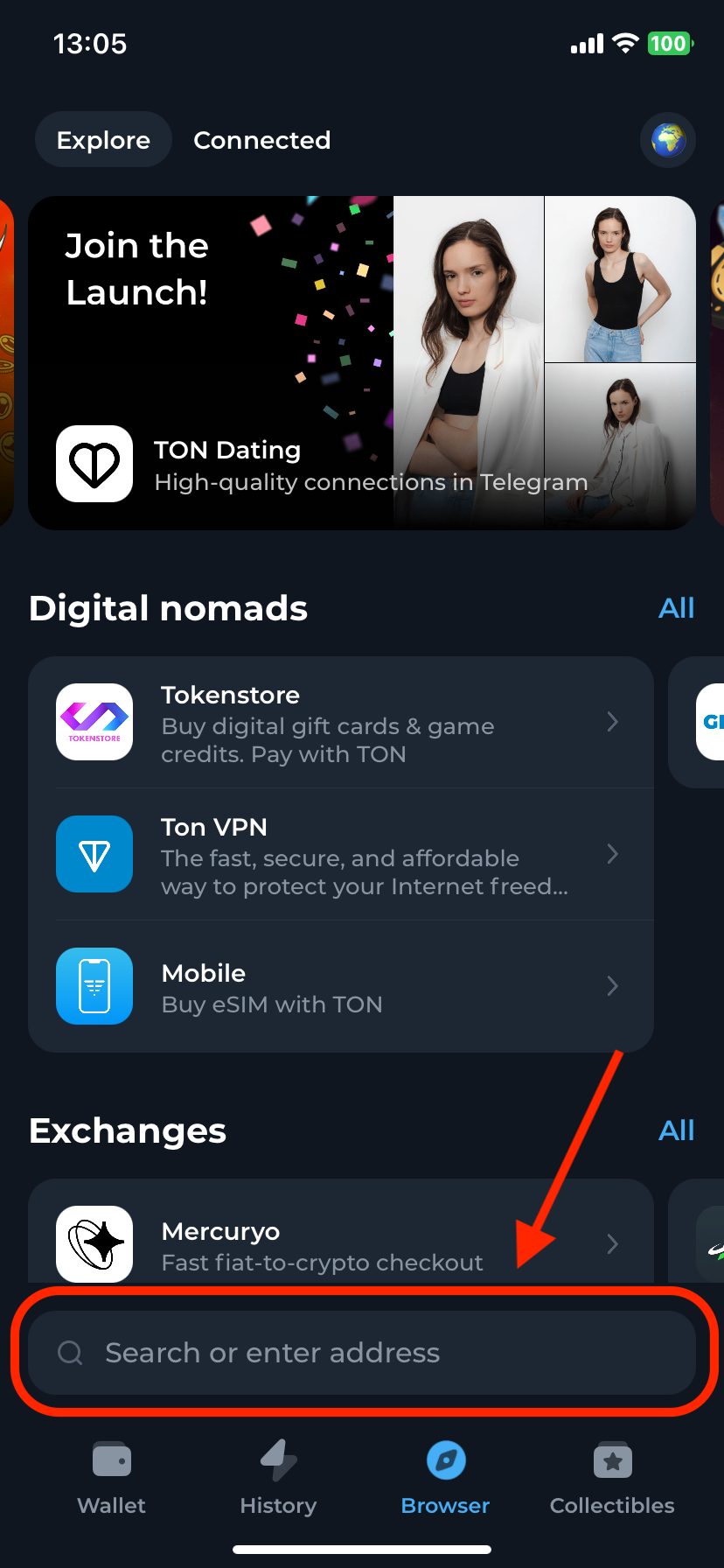Open the Collectibles tab
The image size is (724, 1568).
[612, 1479]
